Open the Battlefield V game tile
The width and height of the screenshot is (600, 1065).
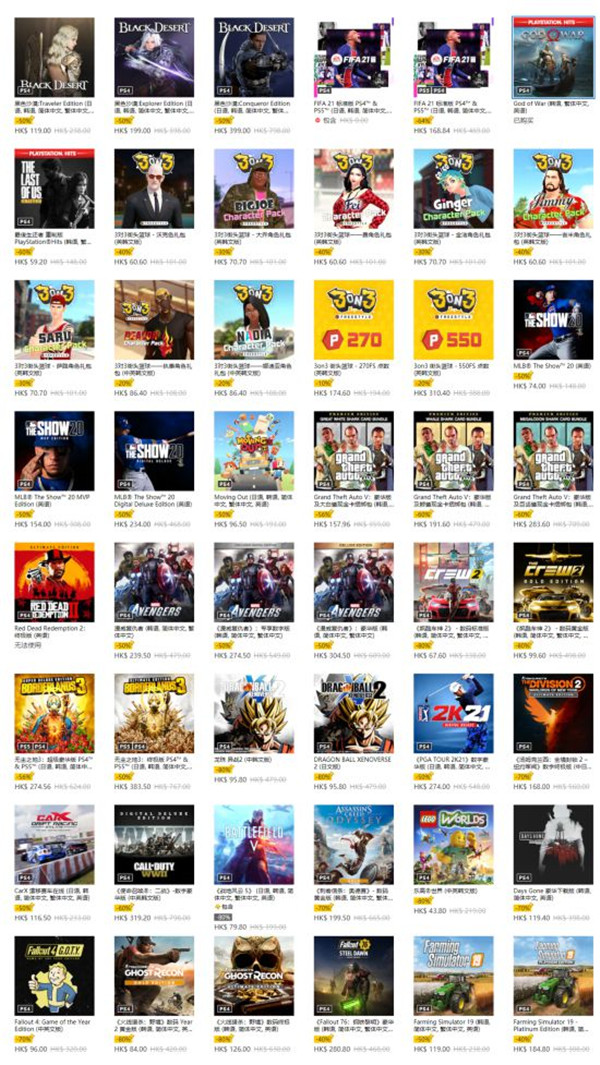(253, 845)
